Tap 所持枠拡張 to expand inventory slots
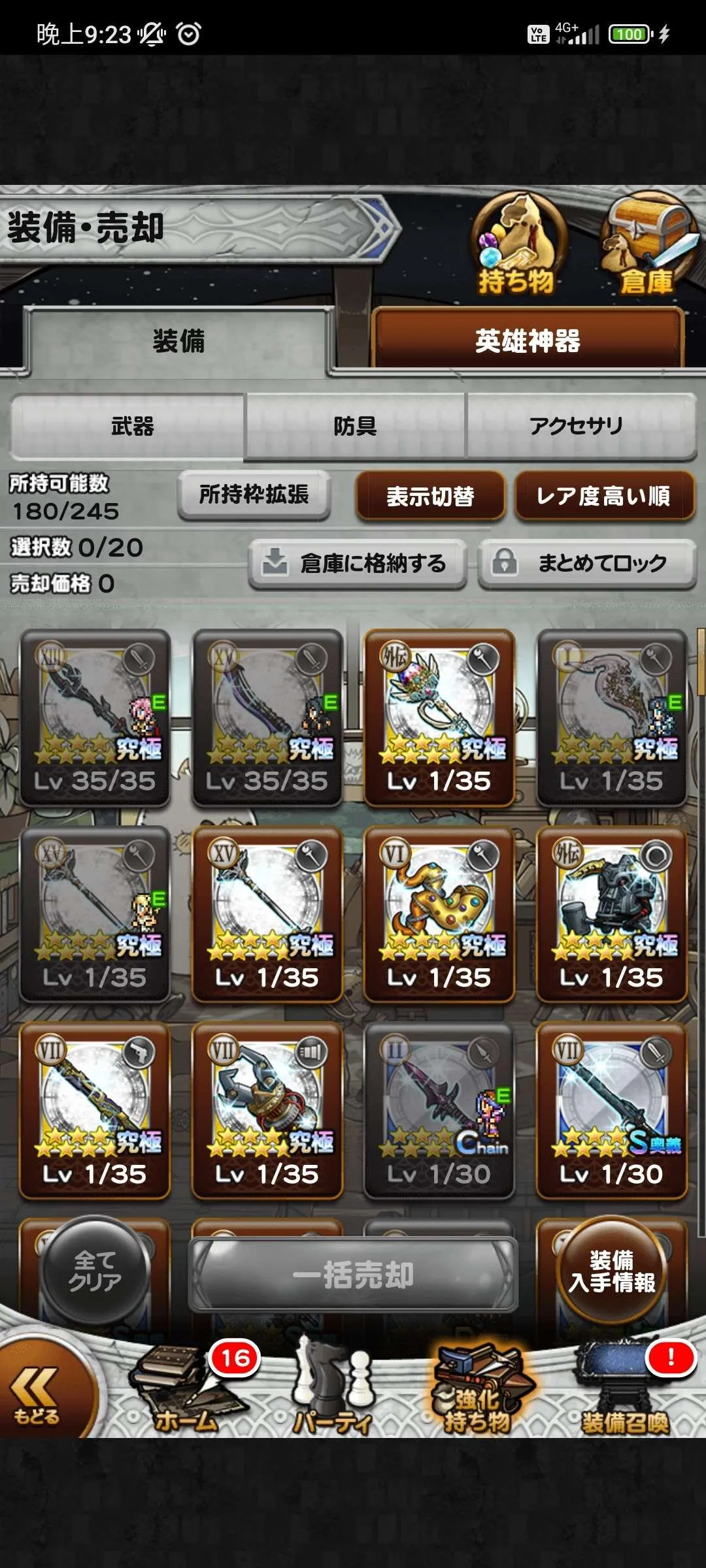The height and width of the screenshot is (1568, 706). [x=254, y=495]
